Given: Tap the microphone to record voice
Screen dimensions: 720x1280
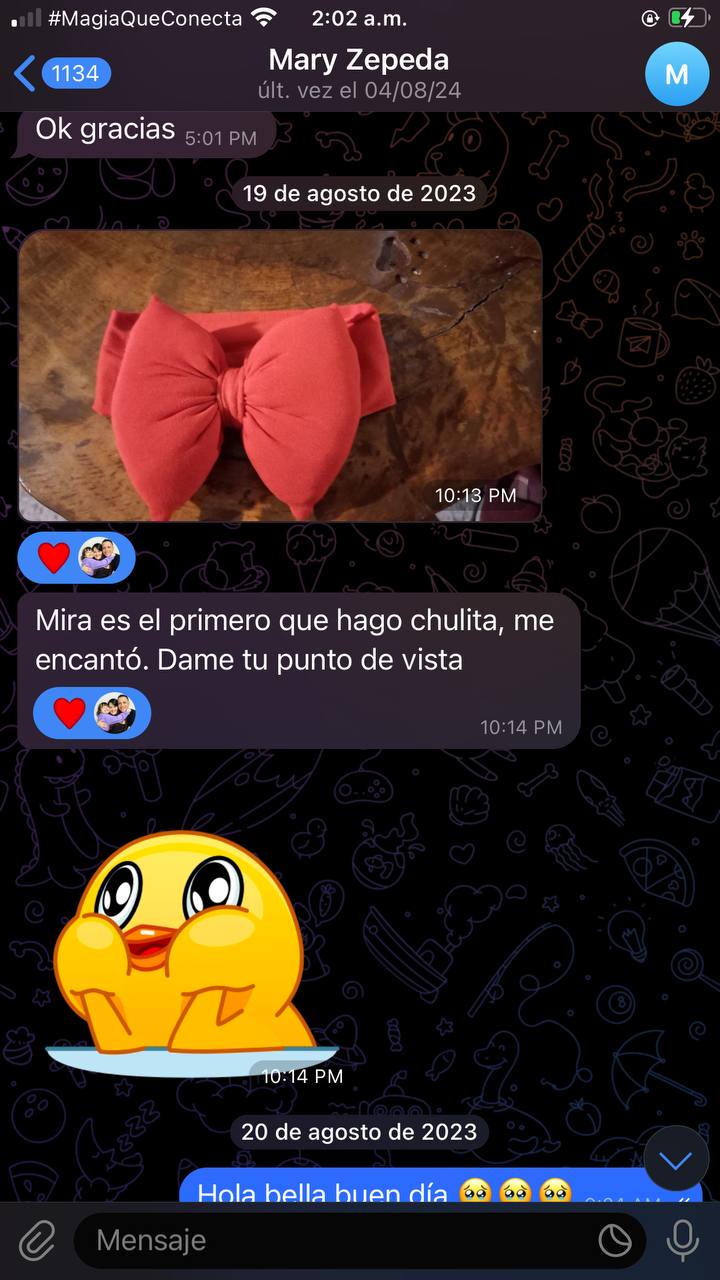Looking at the screenshot, I should point(683,1240).
